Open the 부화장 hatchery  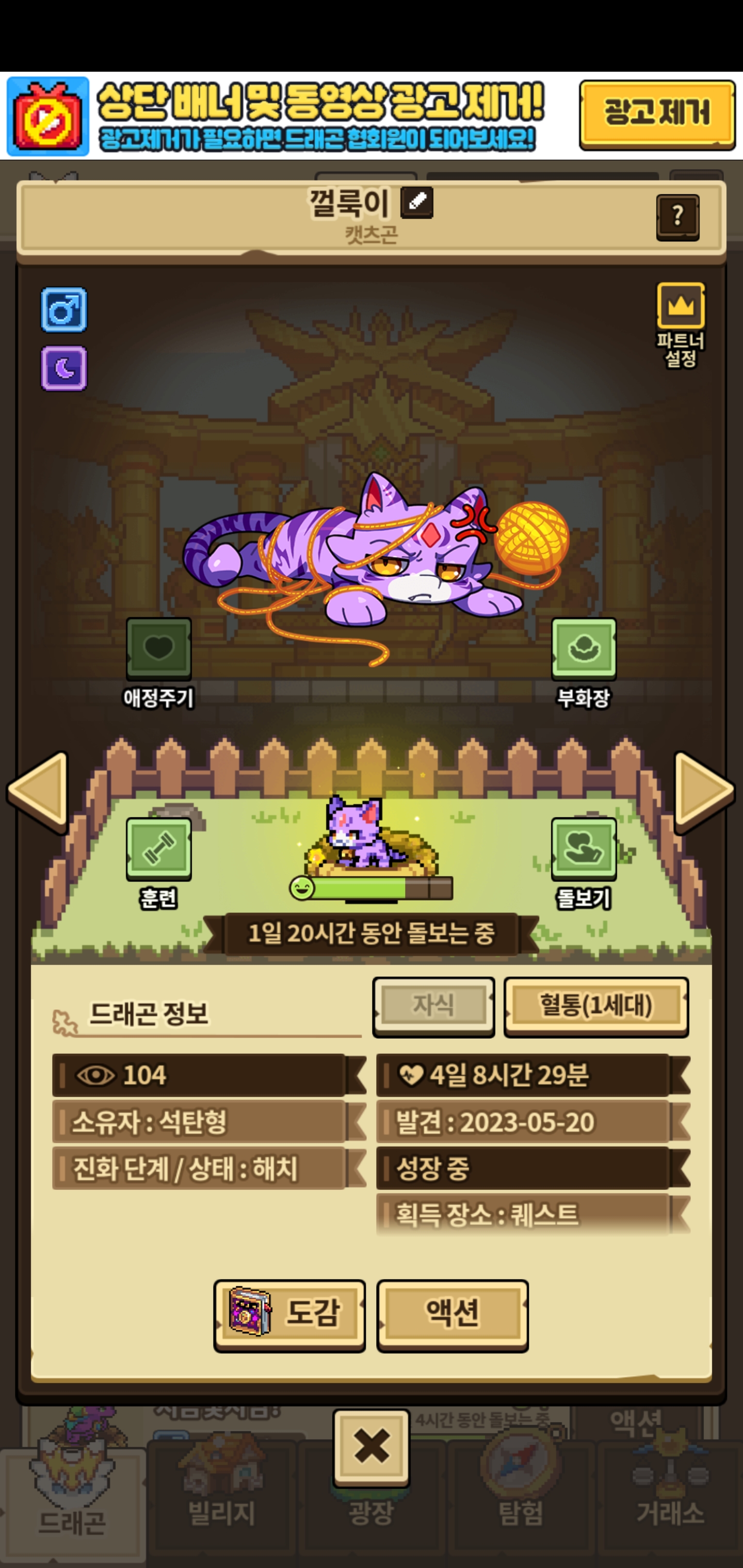(584, 649)
